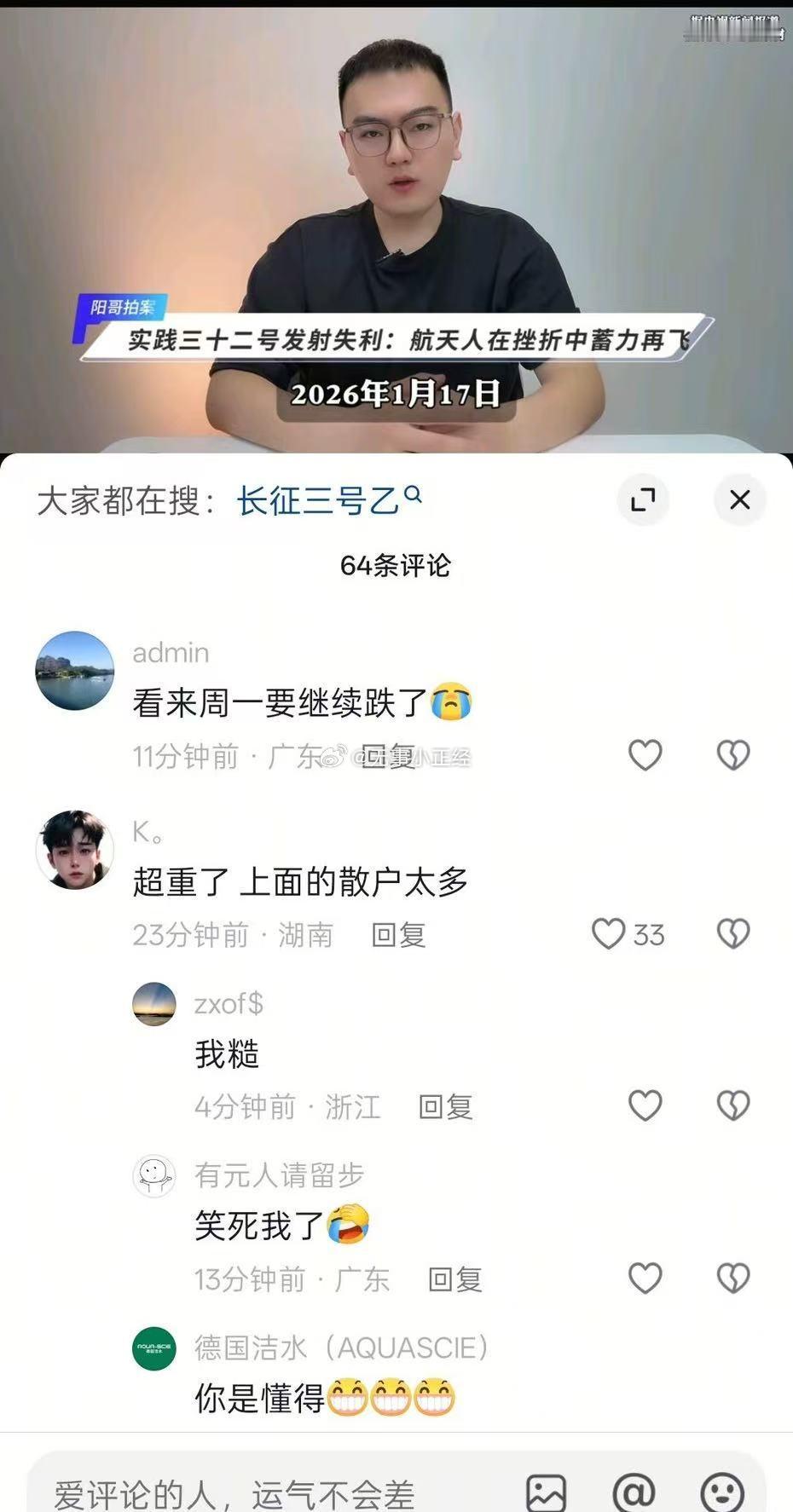The width and height of the screenshot is (793, 1512).
Task: Reply to 有元人请留步's comment
Action: [x=457, y=1280]
